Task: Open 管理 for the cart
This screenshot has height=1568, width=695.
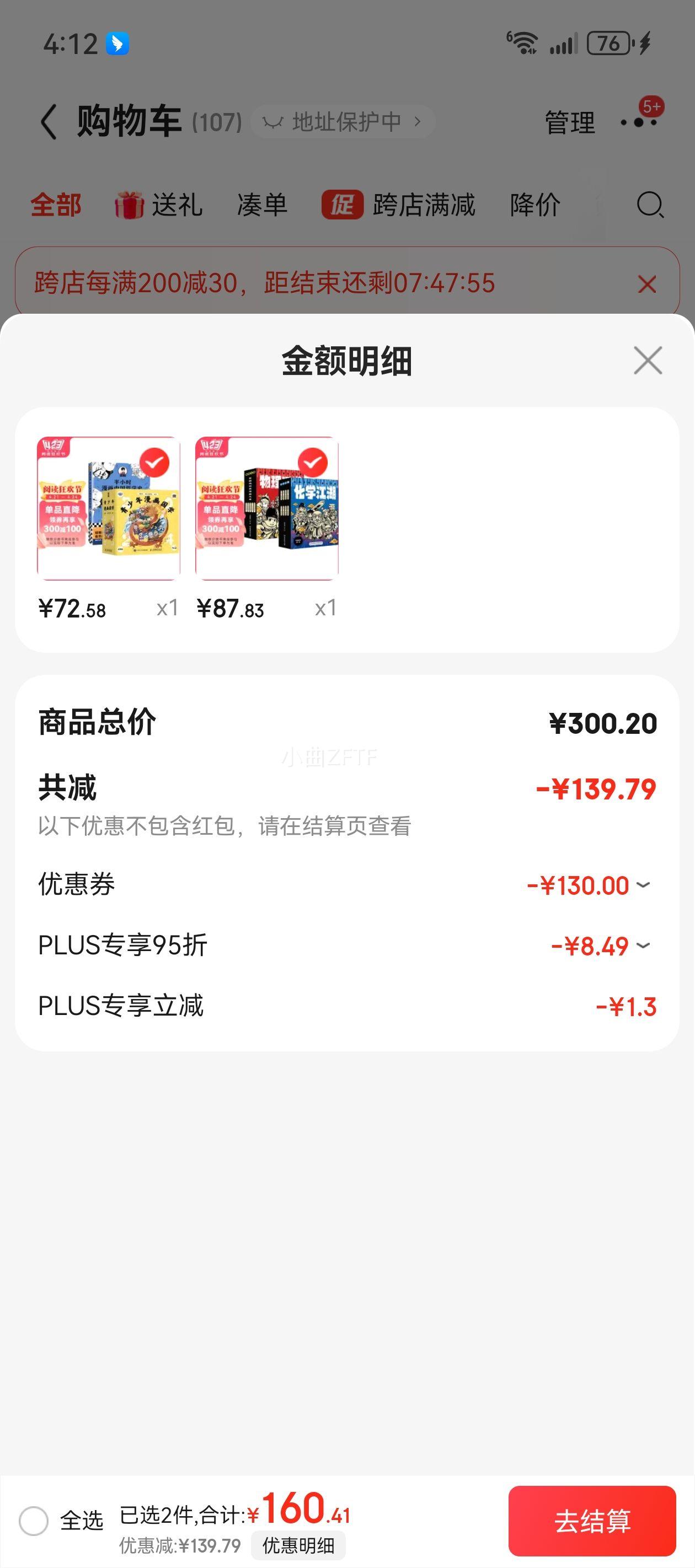Action: (570, 122)
